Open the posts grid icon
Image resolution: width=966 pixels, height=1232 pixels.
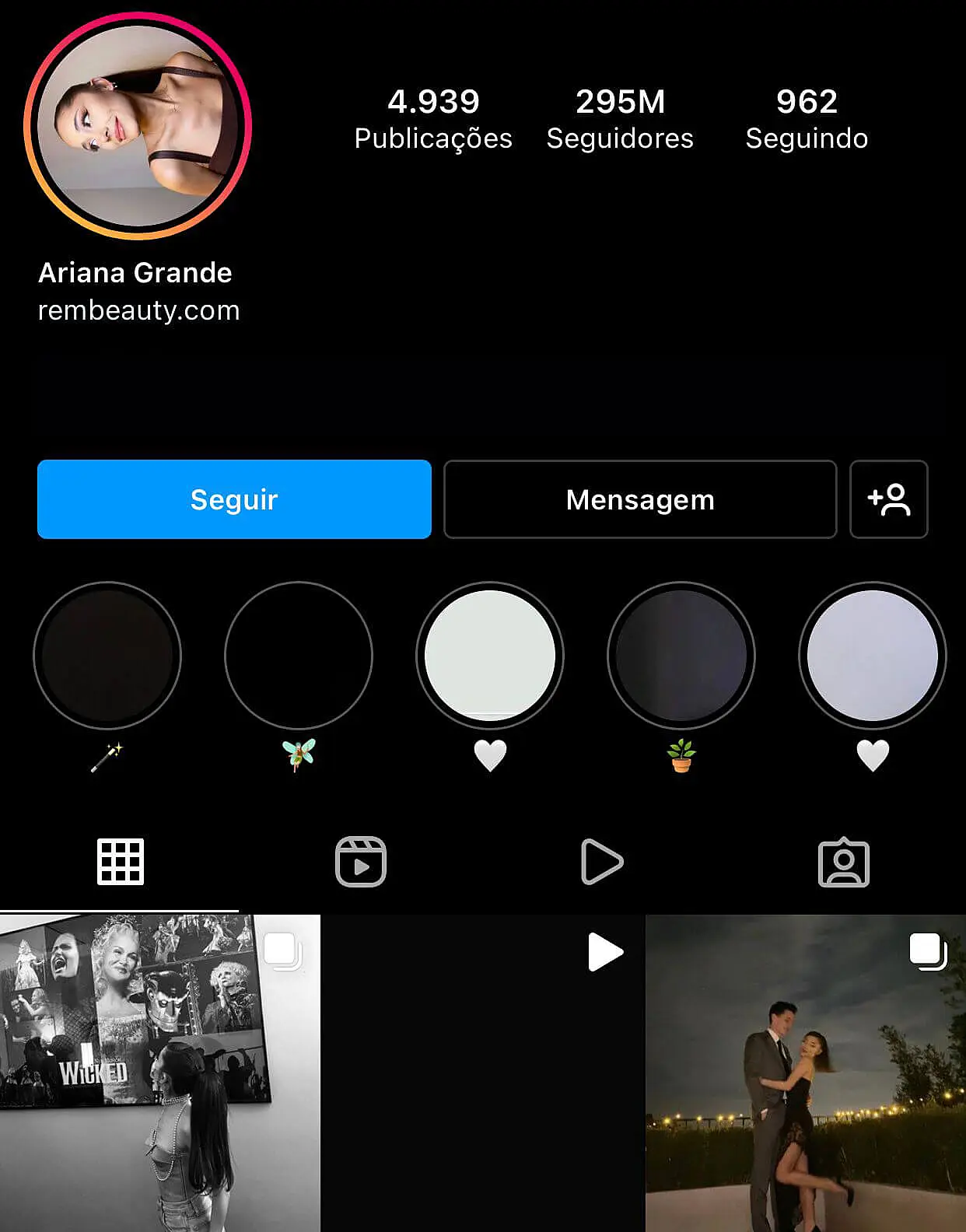pos(121,861)
